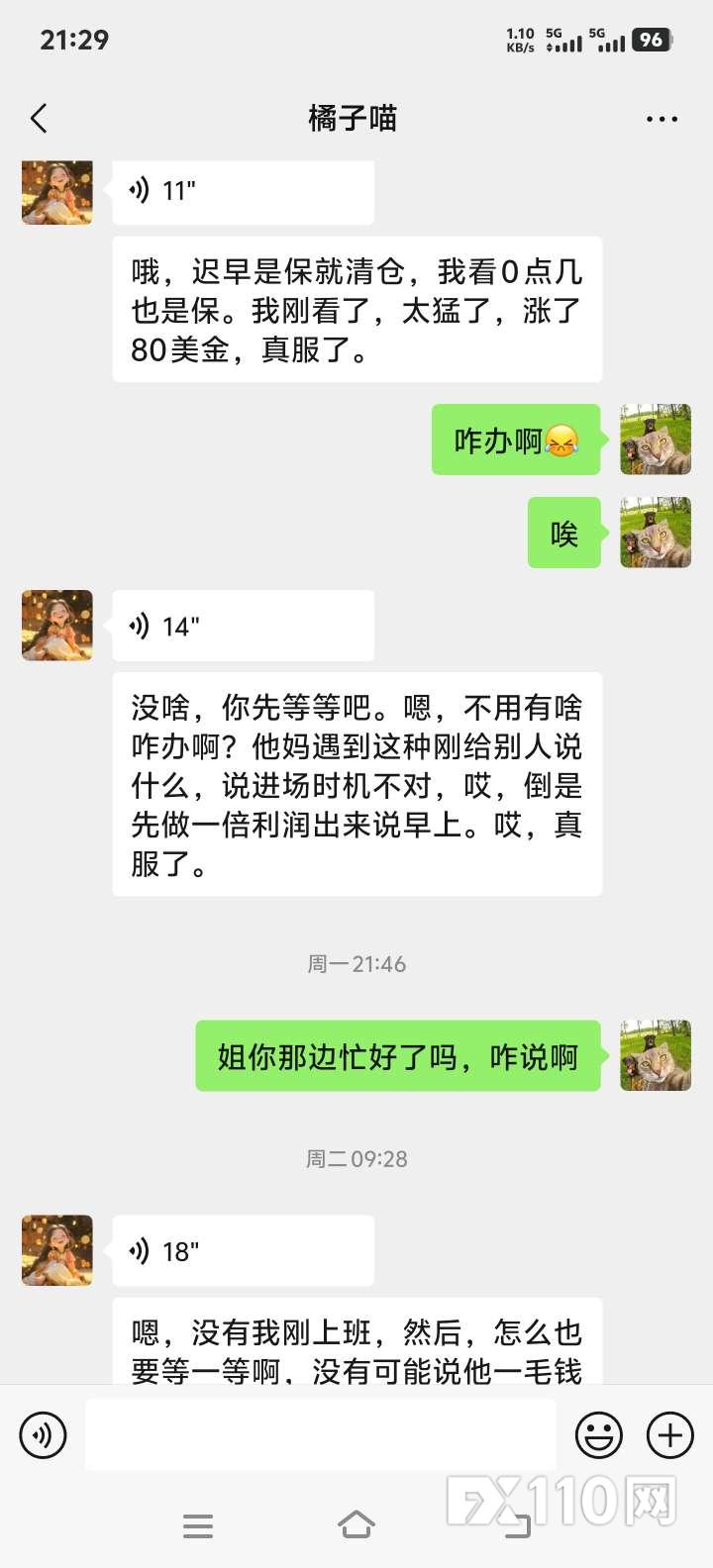
Task: Play the 18-second voice message
Action: click(x=243, y=1251)
